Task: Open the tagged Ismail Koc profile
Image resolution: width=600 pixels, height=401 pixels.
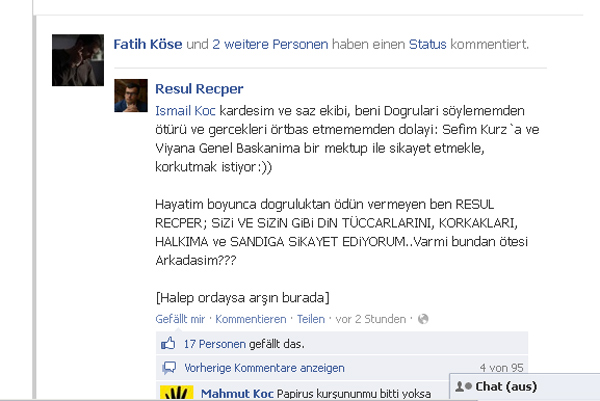Action: 187,109
